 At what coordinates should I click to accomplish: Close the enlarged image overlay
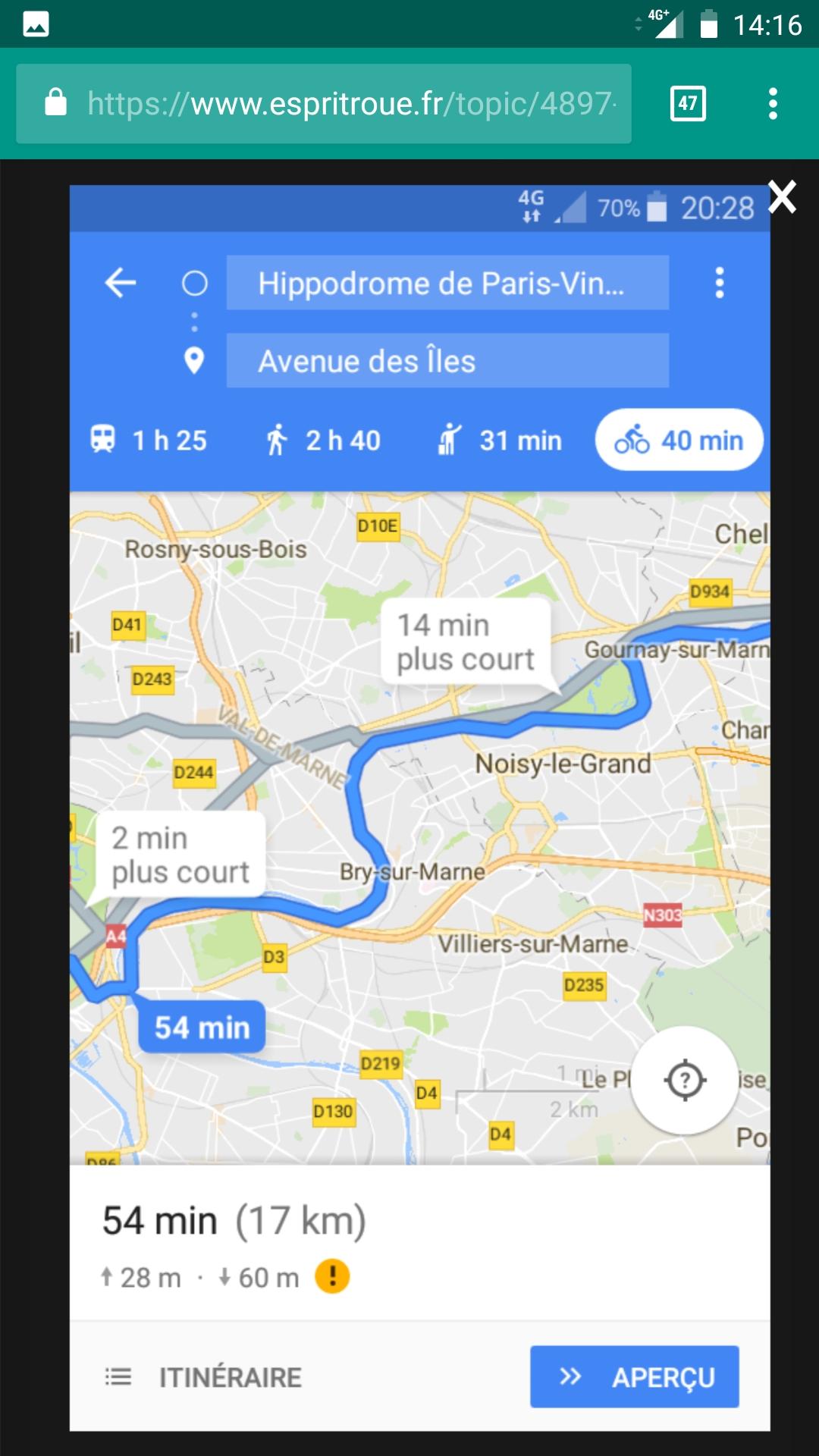pos(782,197)
